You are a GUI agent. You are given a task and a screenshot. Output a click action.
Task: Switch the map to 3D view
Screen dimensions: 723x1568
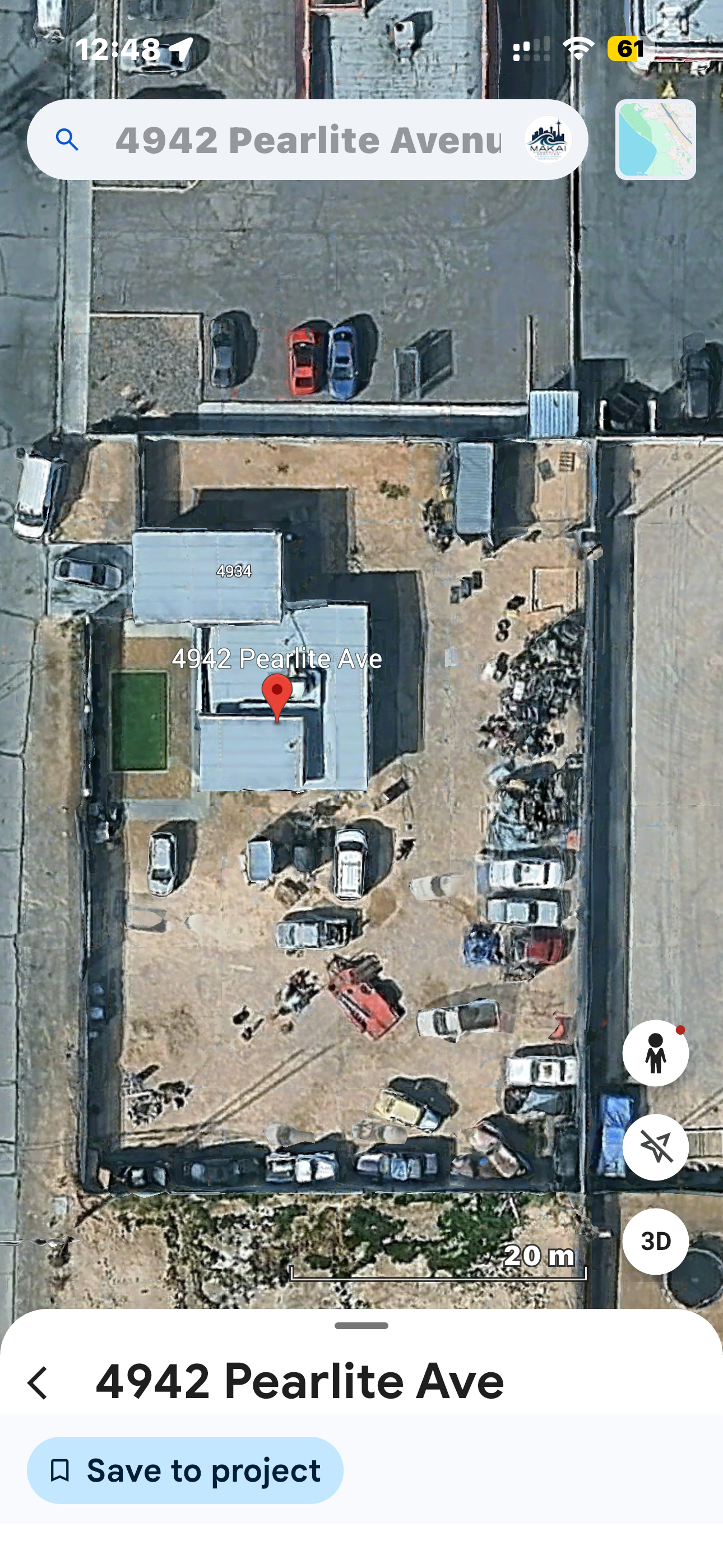click(655, 1241)
